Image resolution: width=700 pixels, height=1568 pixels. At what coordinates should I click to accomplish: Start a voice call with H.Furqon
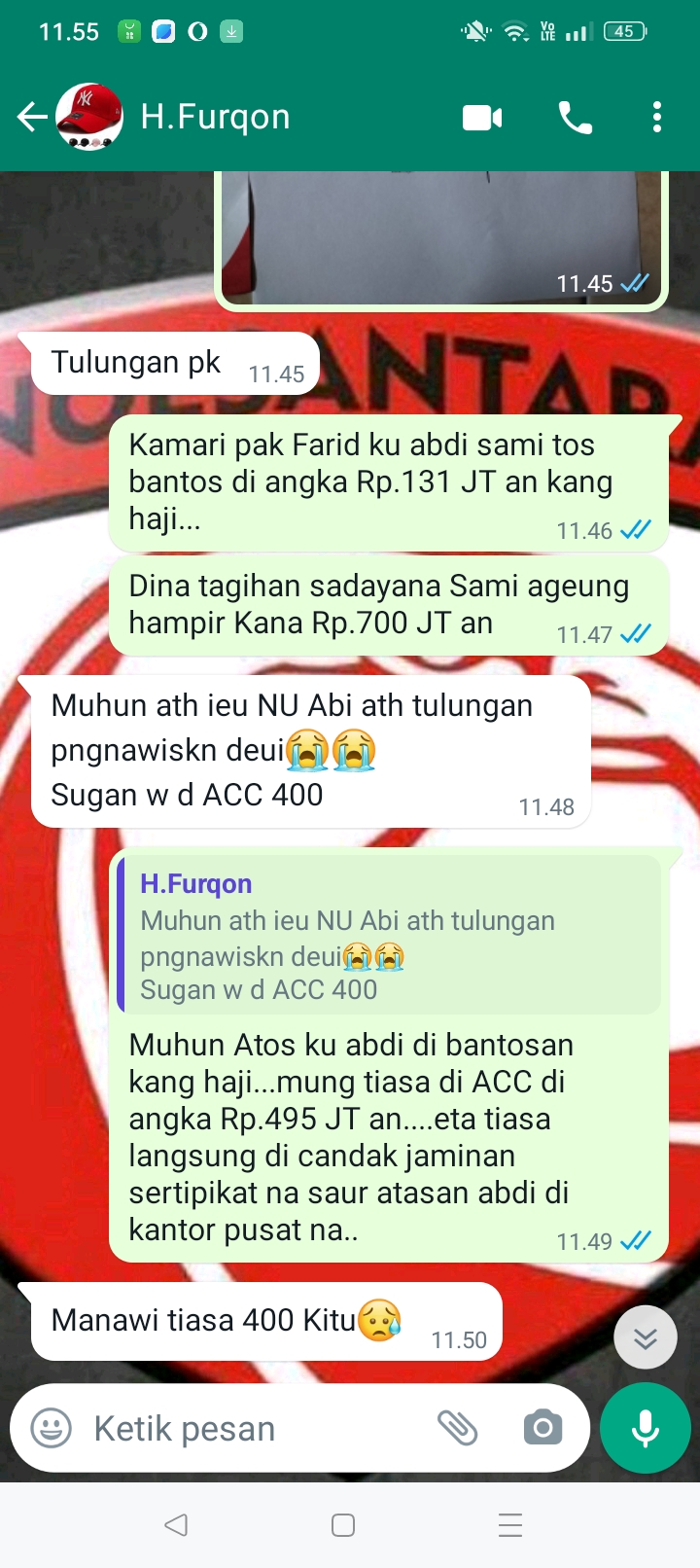[575, 118]
